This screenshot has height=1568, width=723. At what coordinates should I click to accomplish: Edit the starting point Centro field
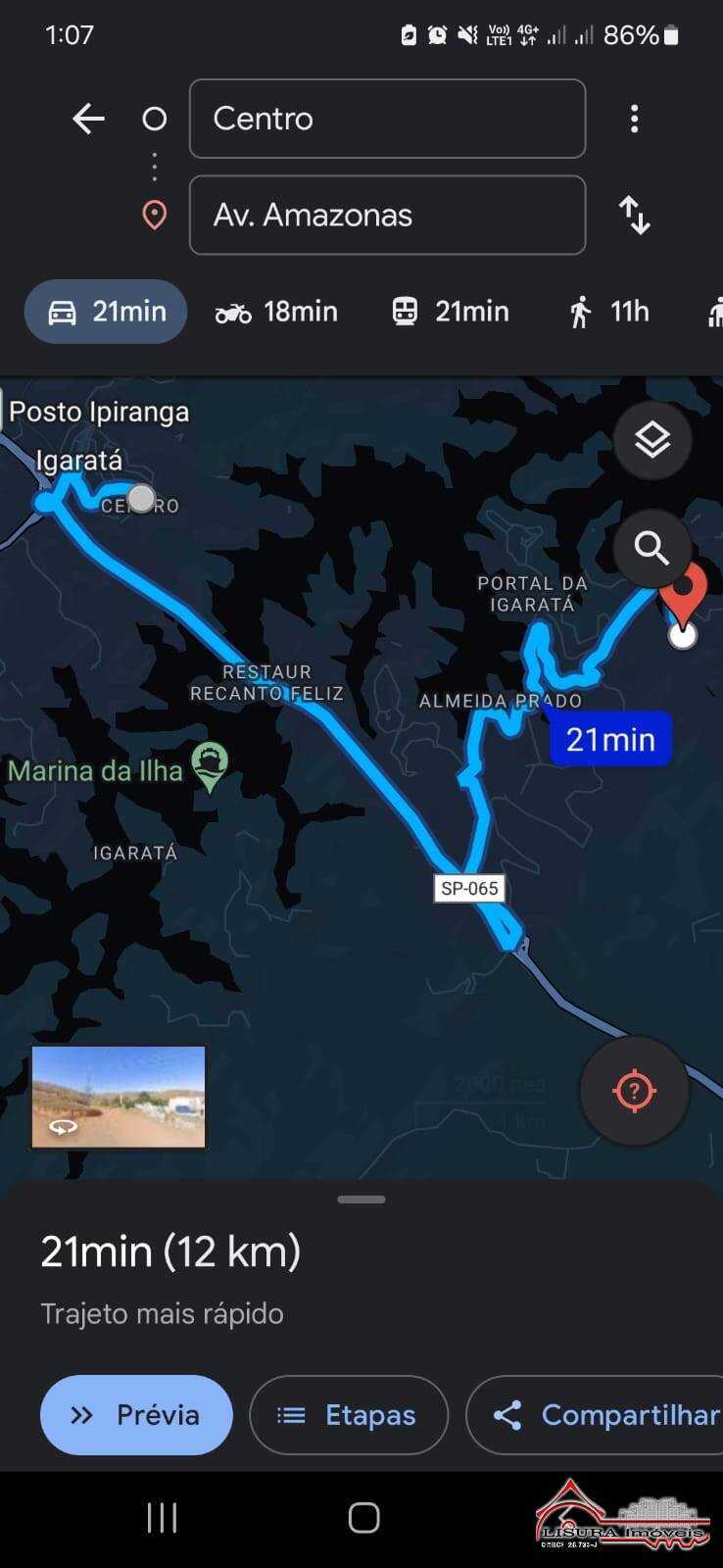(387, 119)
